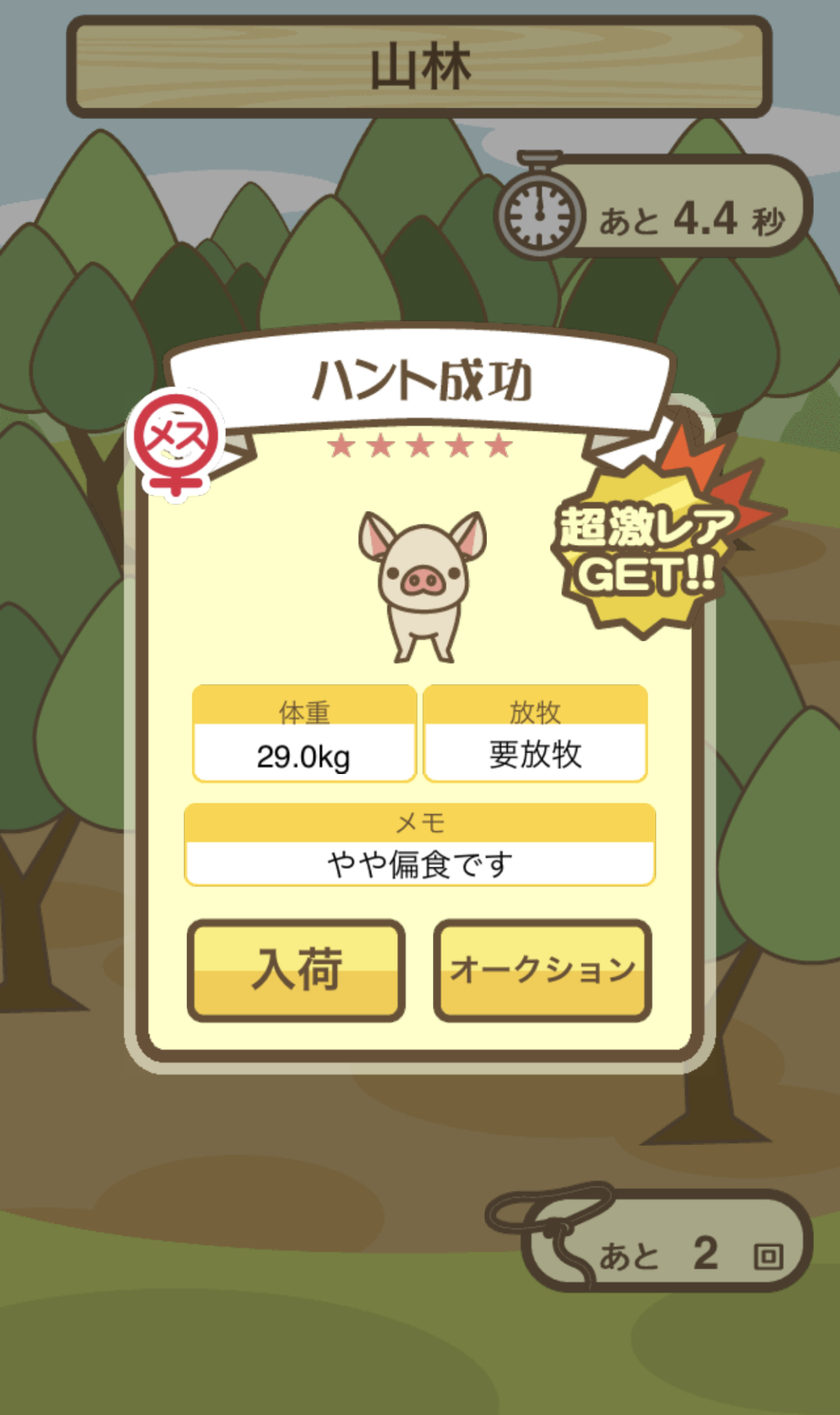
Task: Send the pig to オークション
Action: (x=543, y=971)
